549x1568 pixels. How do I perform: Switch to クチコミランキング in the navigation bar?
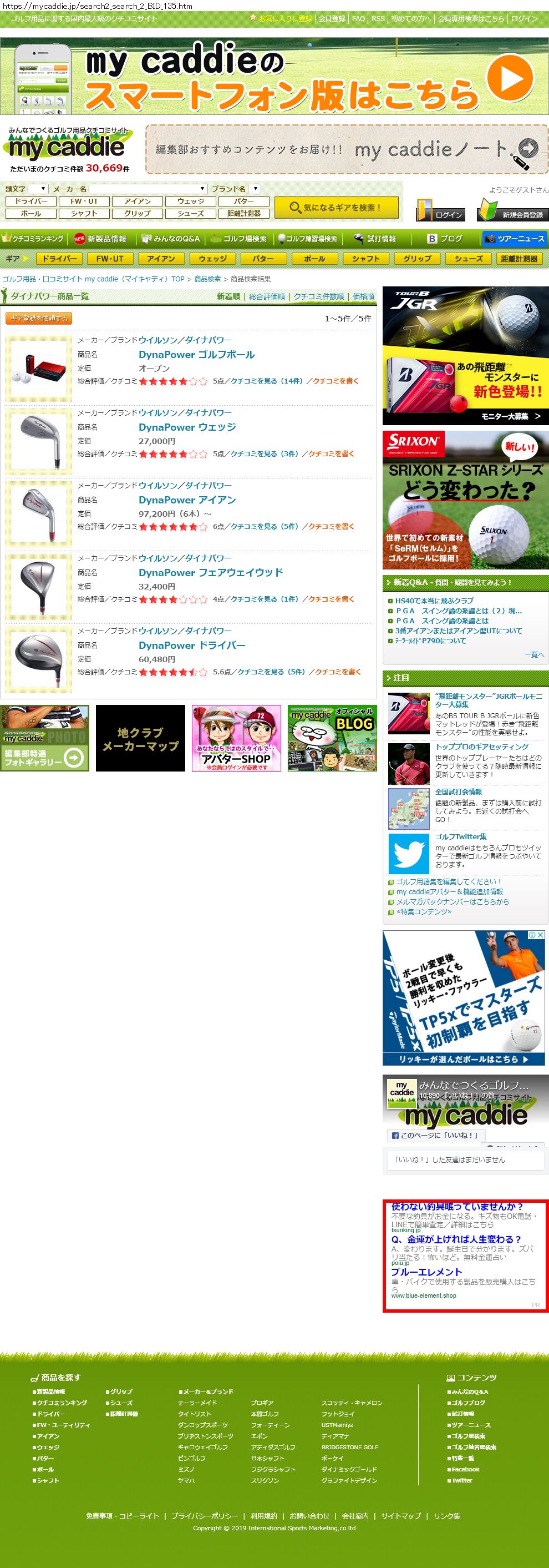[33, 239]
